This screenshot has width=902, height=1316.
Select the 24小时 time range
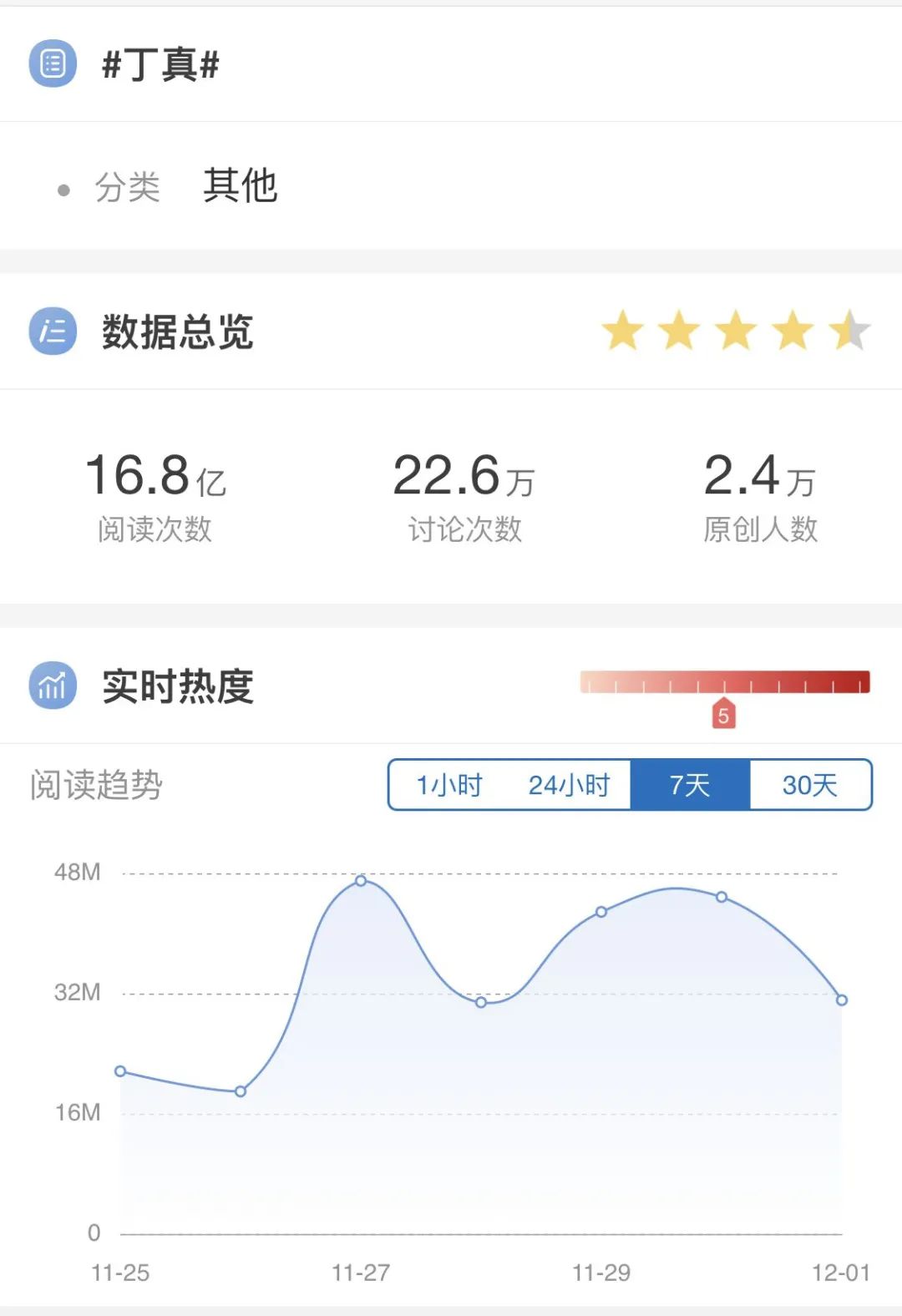[569, 785]
